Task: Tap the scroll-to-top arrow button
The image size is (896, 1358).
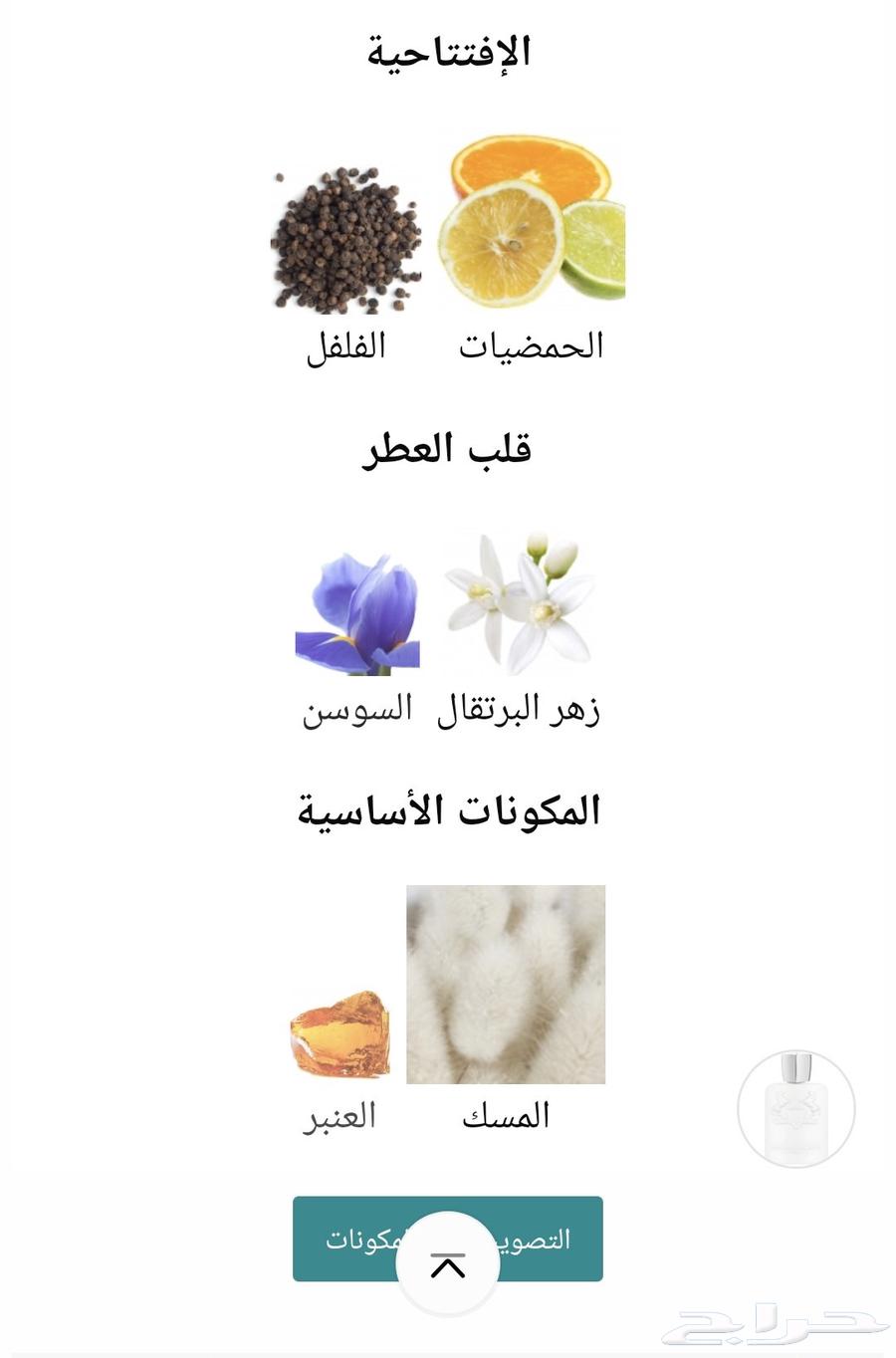Action: (x=448, y=1265)
